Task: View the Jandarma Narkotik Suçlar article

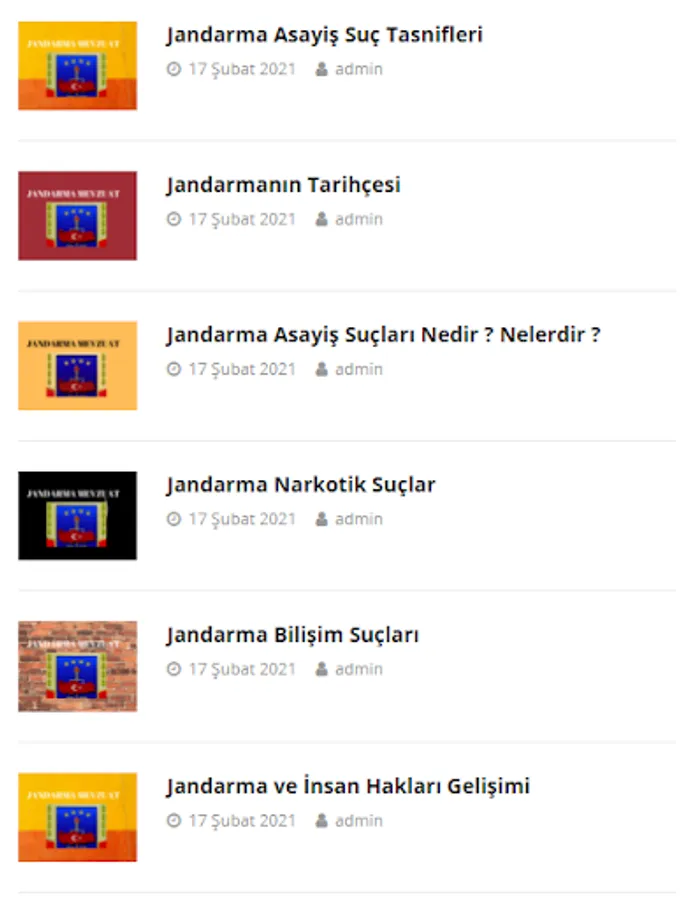Action: click(301, 485)
